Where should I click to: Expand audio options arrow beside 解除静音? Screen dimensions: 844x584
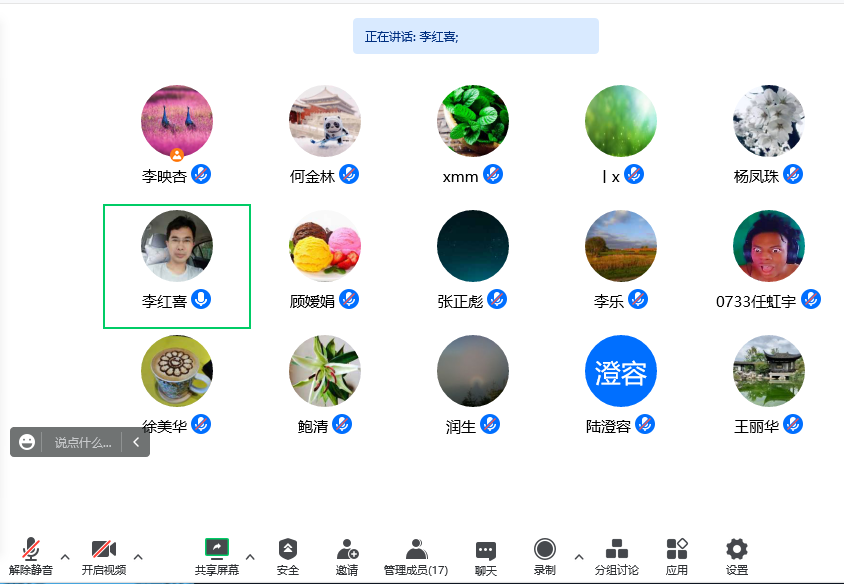point(65,556)
